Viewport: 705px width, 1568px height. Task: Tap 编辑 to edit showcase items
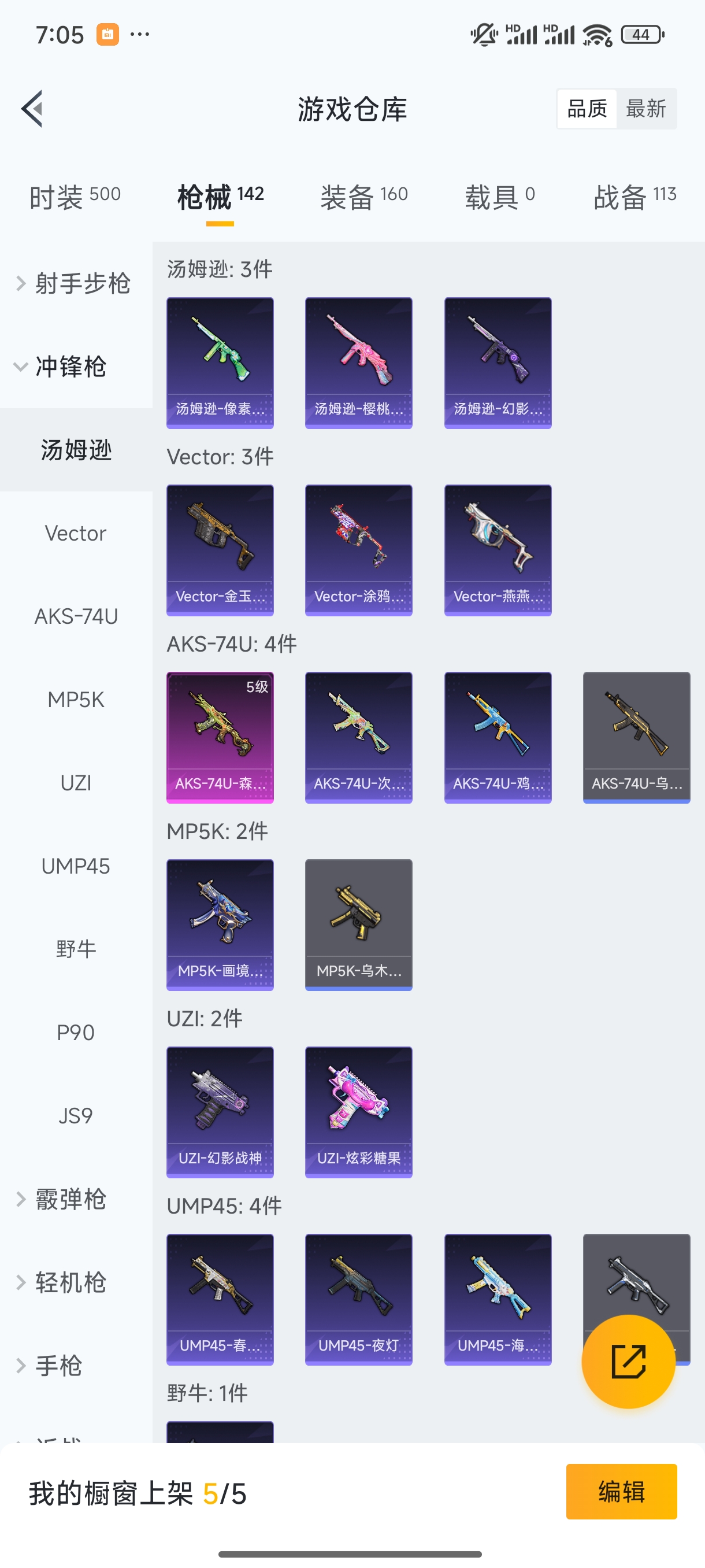pos(621,1491)
